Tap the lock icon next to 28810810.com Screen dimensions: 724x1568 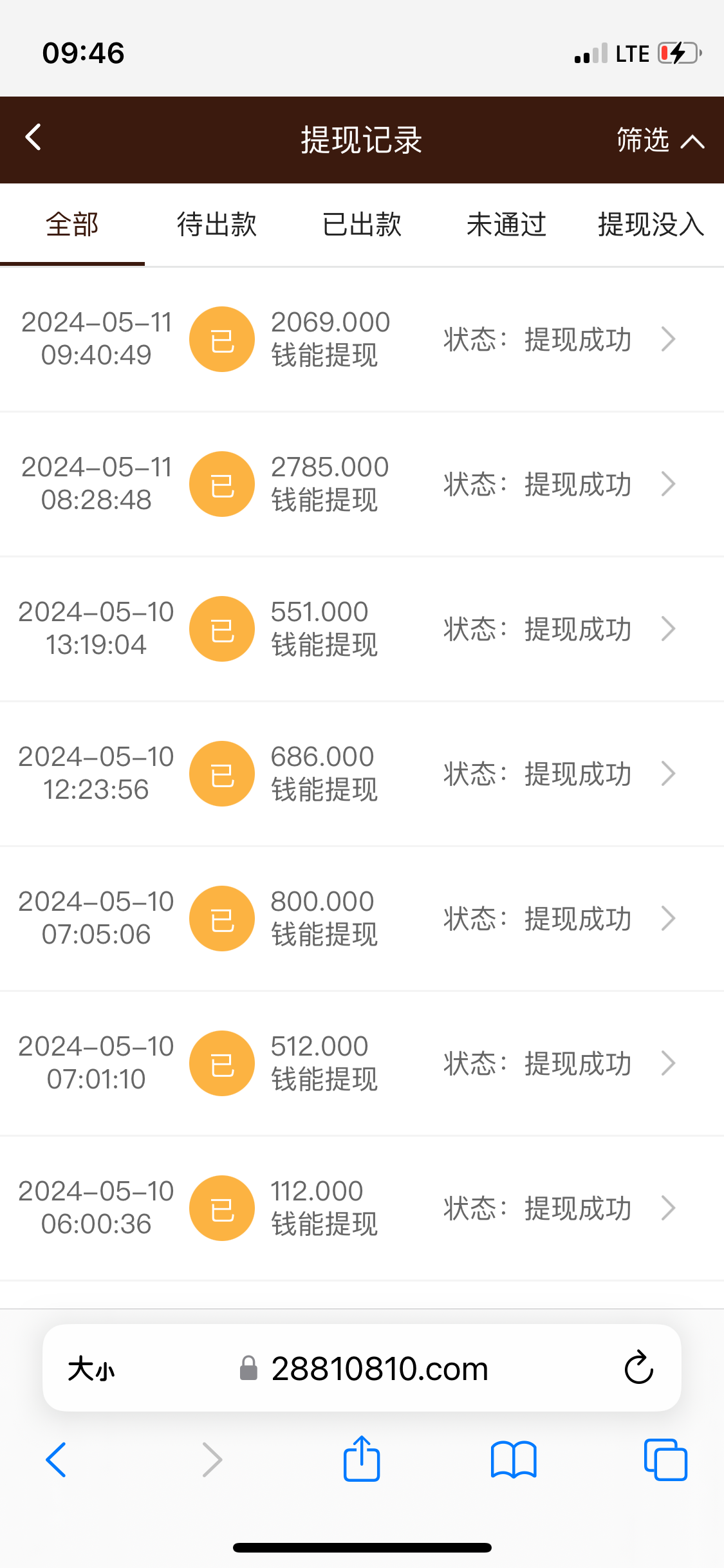(250, 1368)
